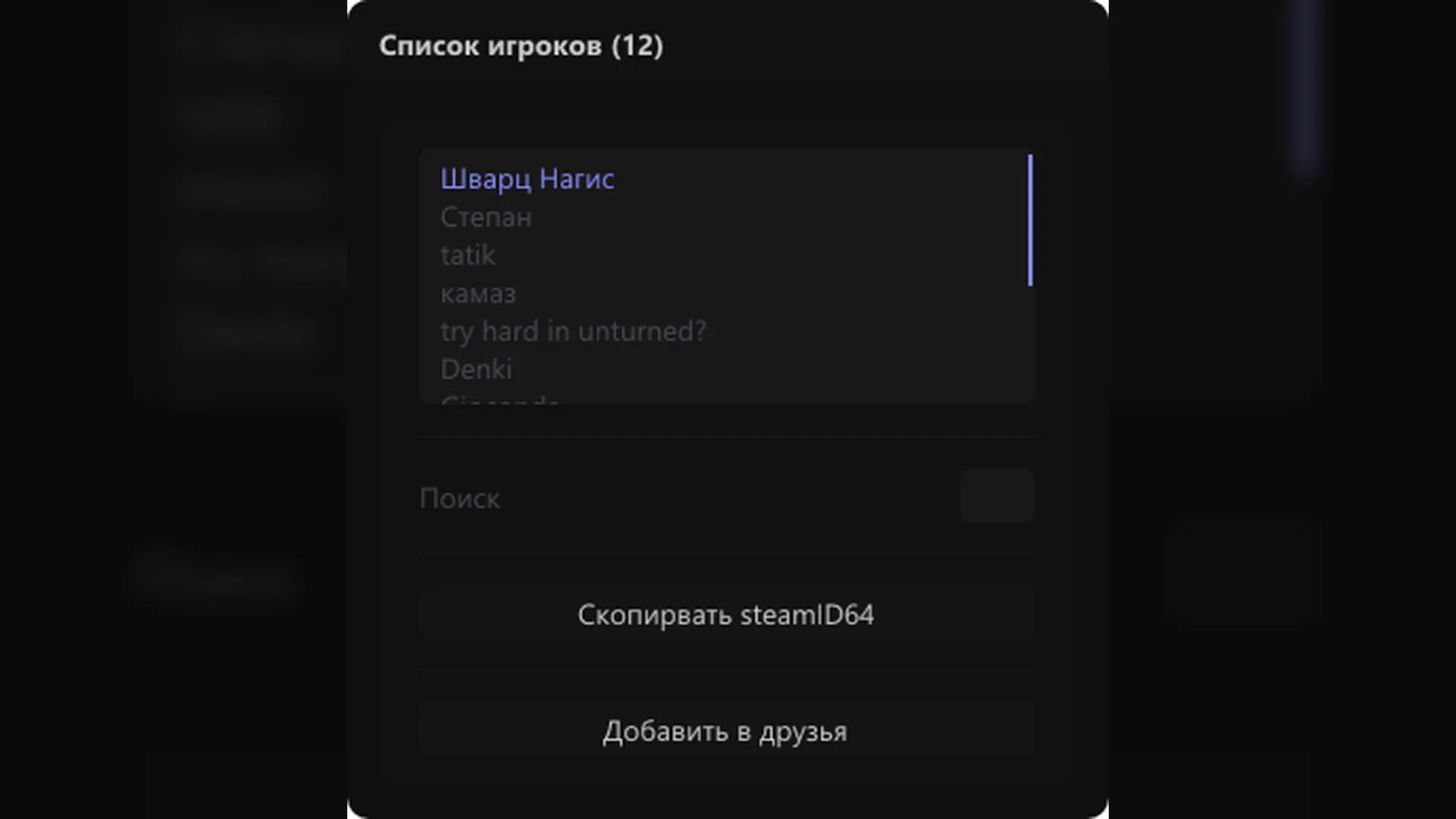The image size is (1456, 819).
Task: Select player Степан from the list
Action: pyautogui.click(x=486, y=218)
